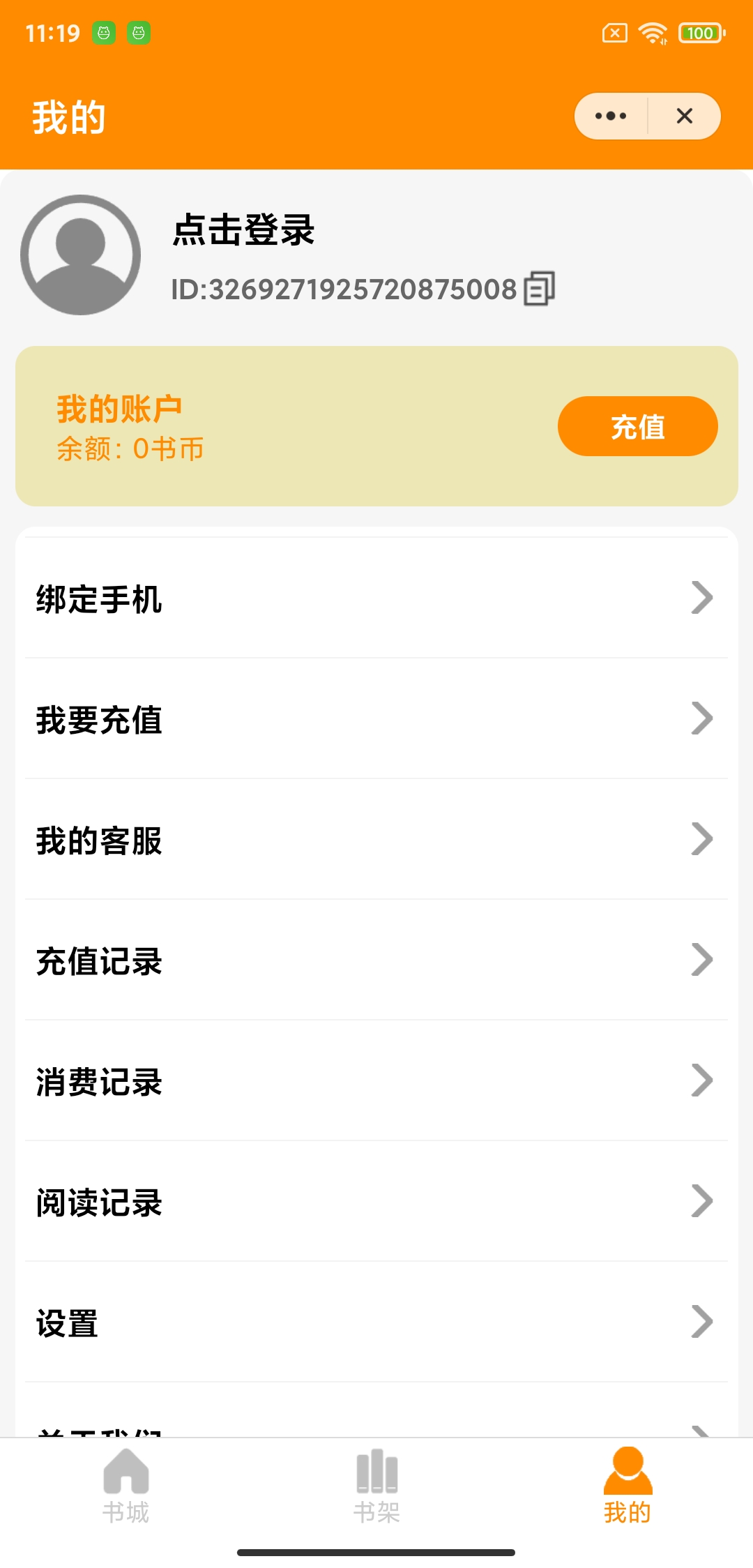
Task: Tap 点击登录 to log in
Action: coord(243,229)
